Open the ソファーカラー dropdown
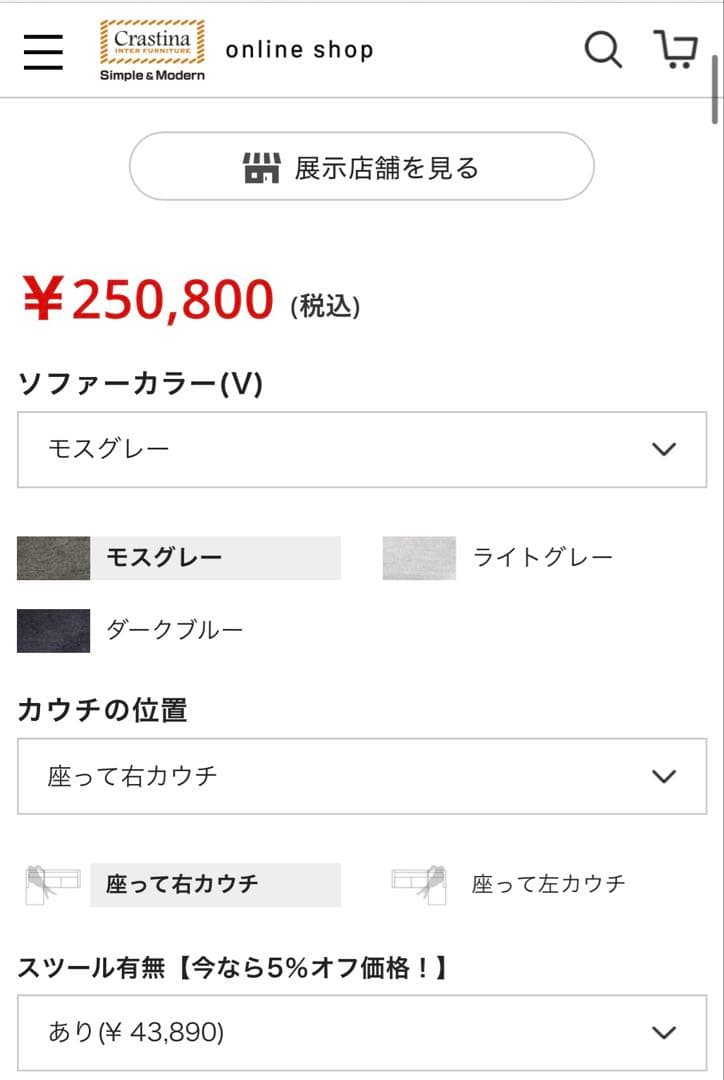The image size is (724, 1080). (x=362, y=450)
